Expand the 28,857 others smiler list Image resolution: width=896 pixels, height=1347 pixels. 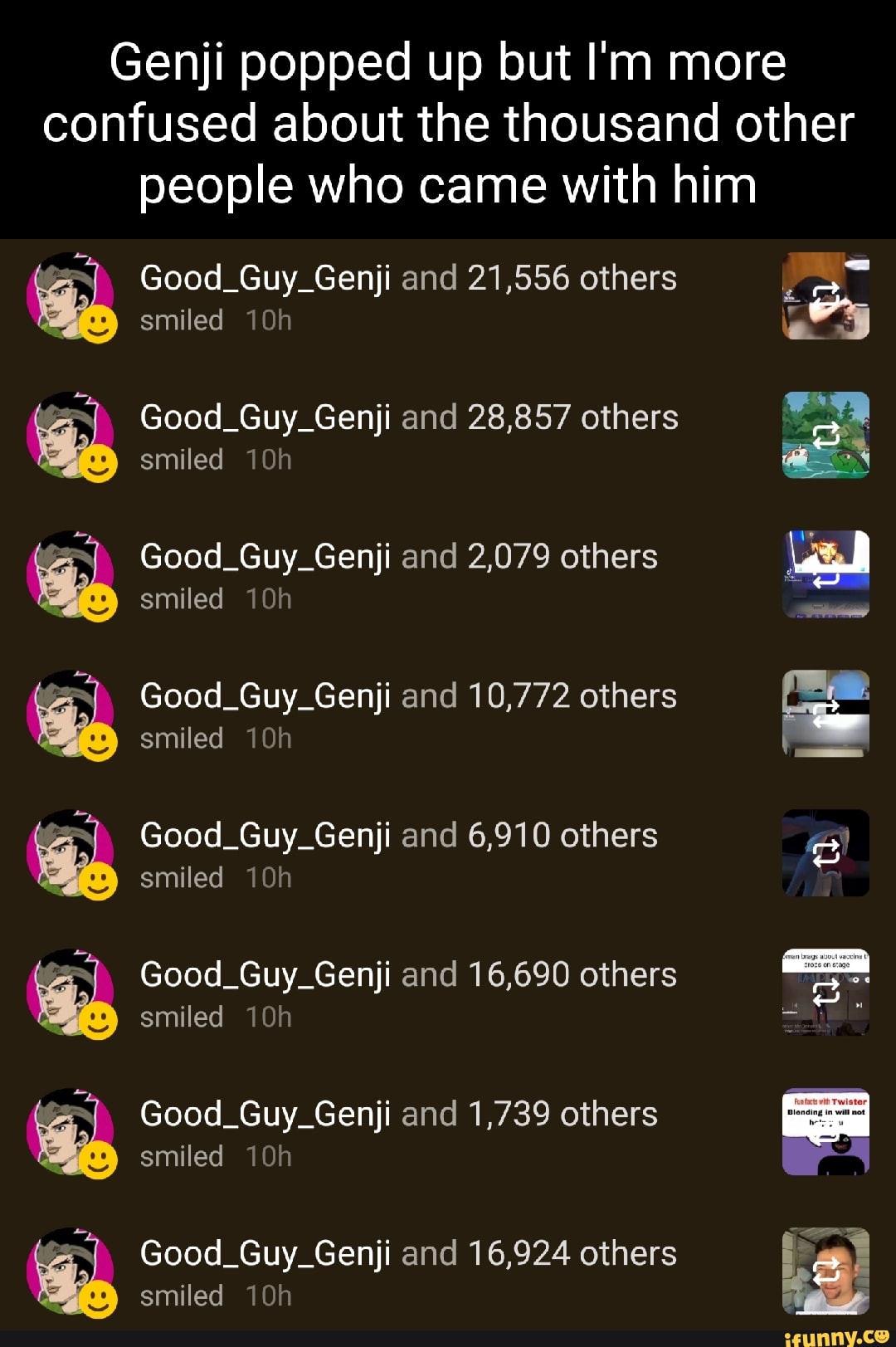[x=539, y=417]
